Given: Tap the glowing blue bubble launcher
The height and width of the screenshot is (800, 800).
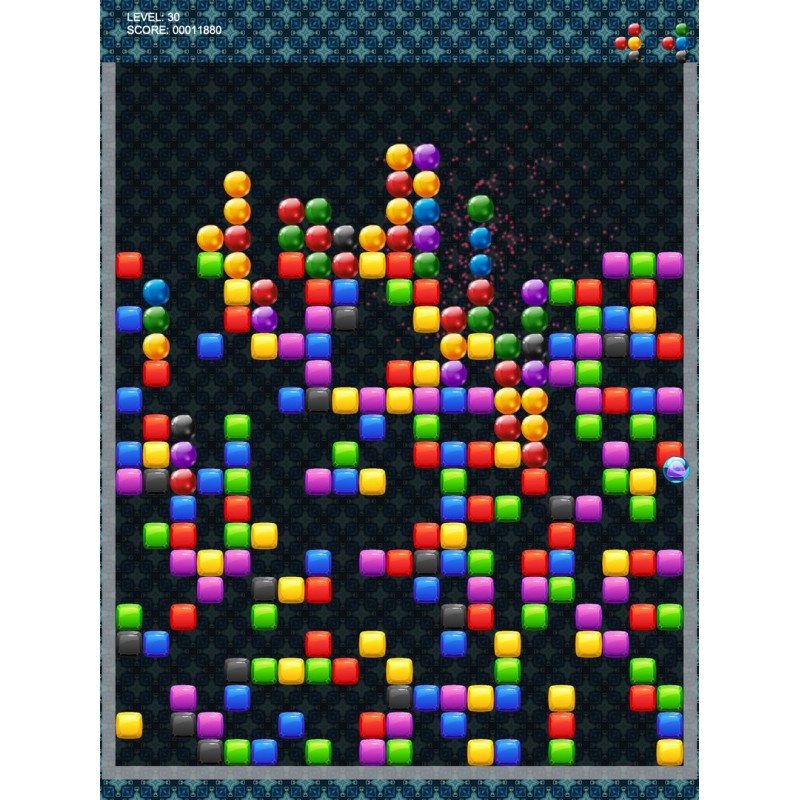Looking at the screenshot, I should point(676,469).
